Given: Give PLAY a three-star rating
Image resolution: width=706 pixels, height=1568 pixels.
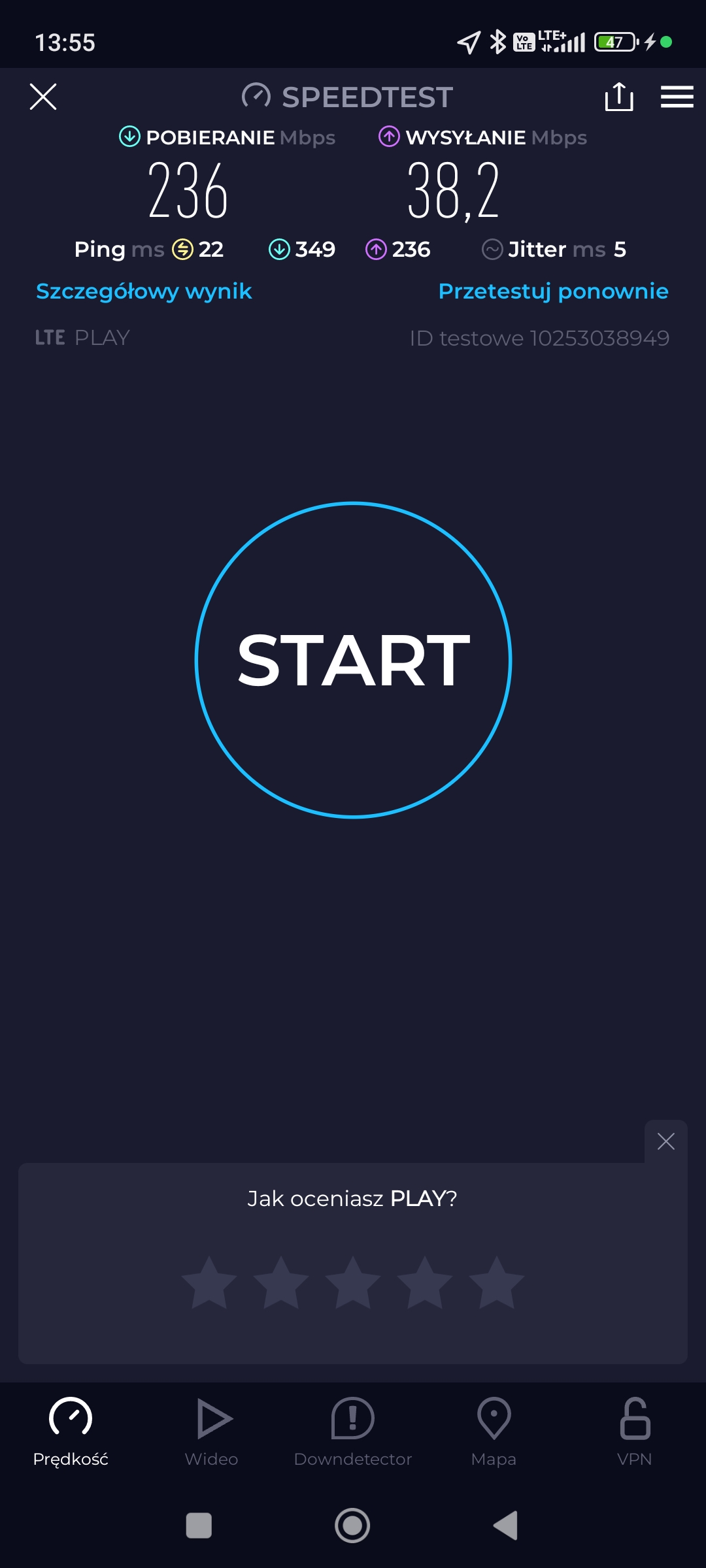Looking at the screenshot, I should (353, 1282).
